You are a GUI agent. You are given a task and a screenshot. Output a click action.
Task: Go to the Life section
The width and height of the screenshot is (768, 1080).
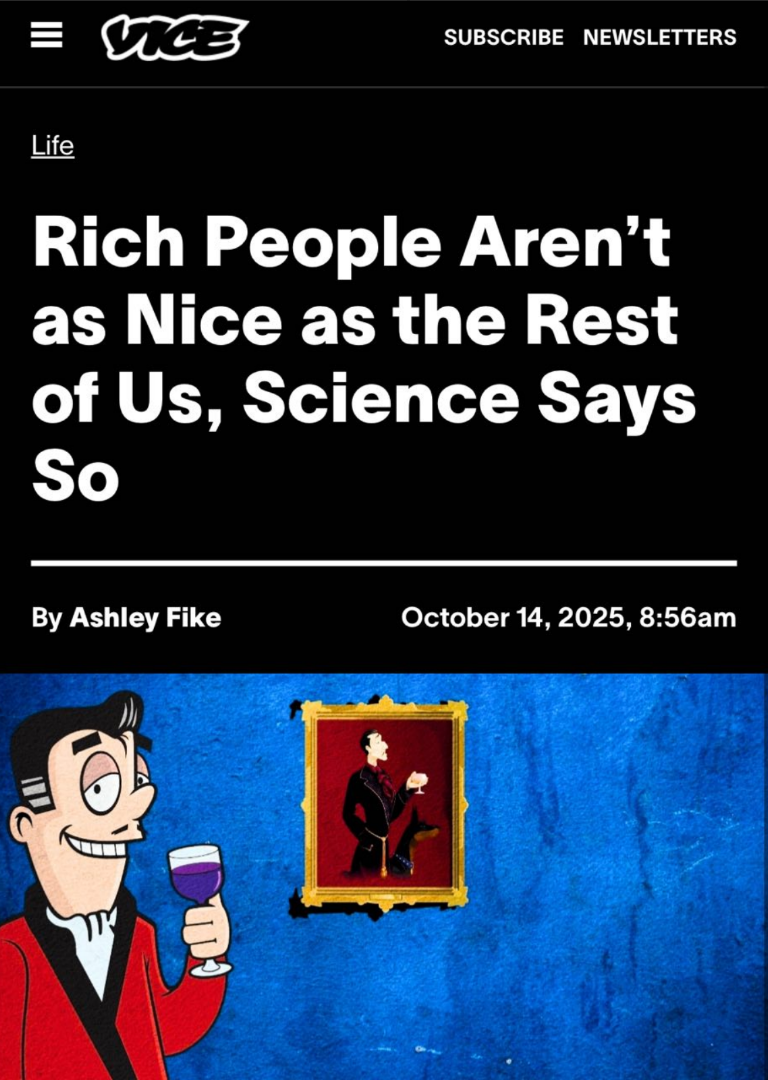(52, 146)
